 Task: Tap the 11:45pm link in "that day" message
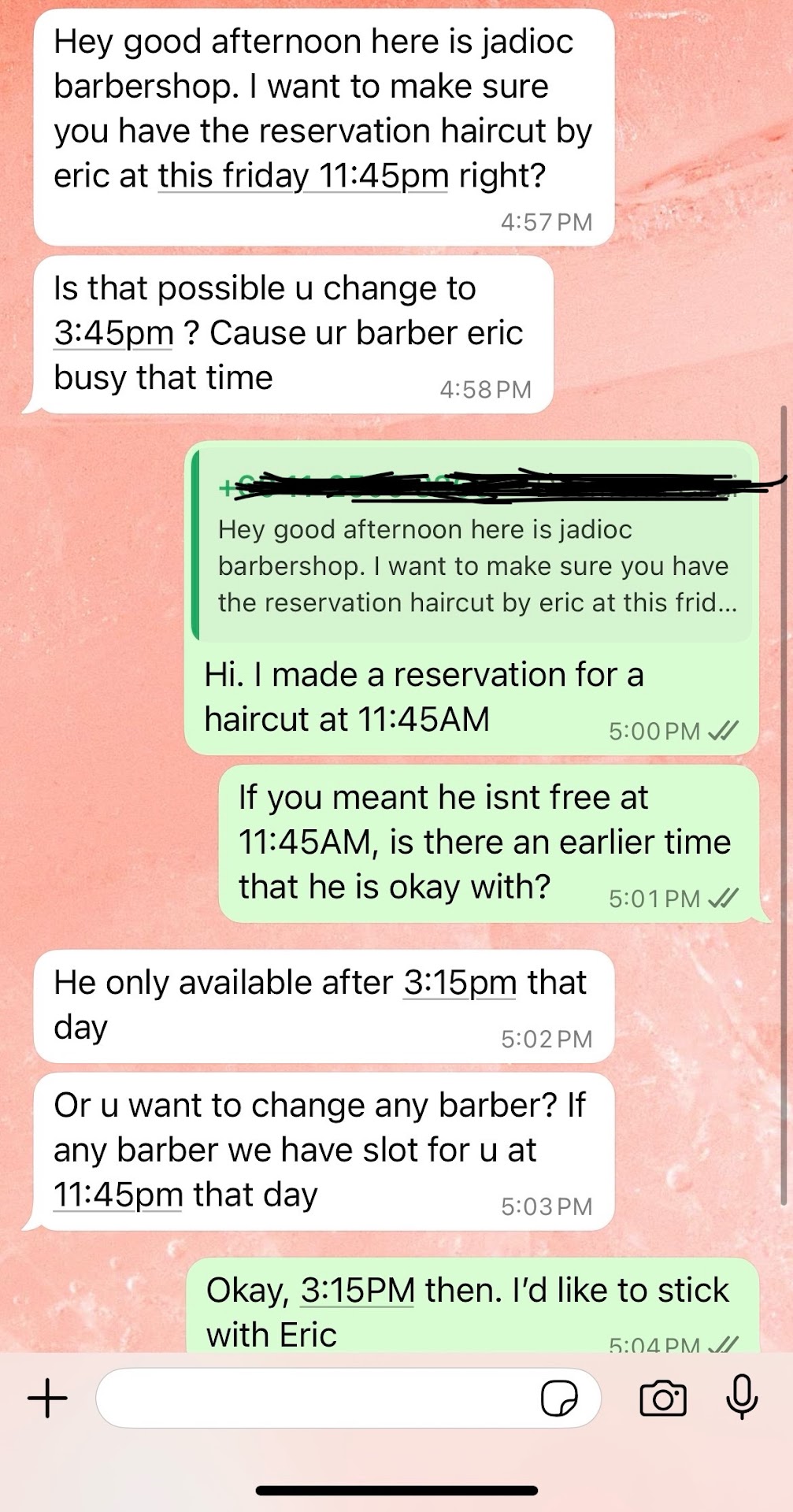(x=118, y=1195)
